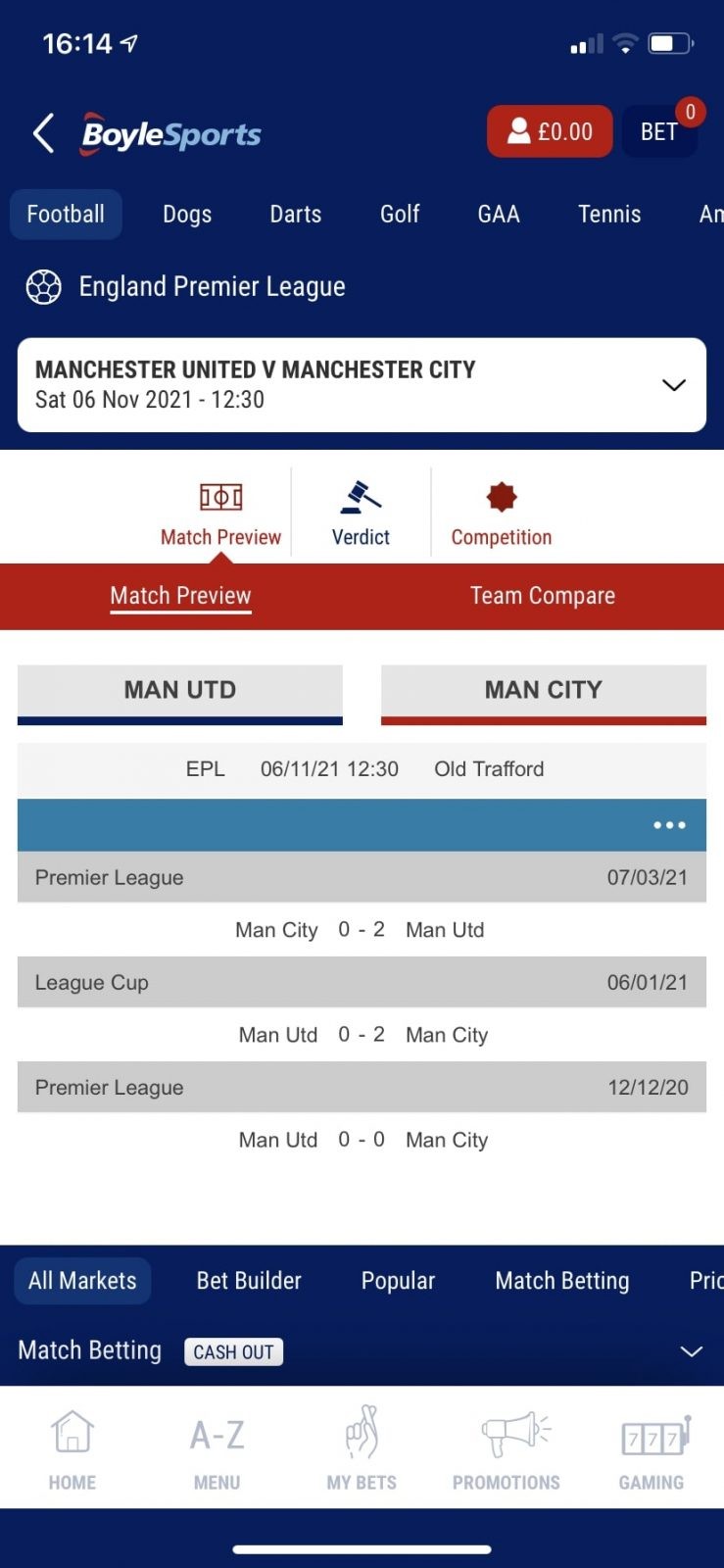Open the BET slip button
This screenshot has width=724, height=1568.
point(659,131)
